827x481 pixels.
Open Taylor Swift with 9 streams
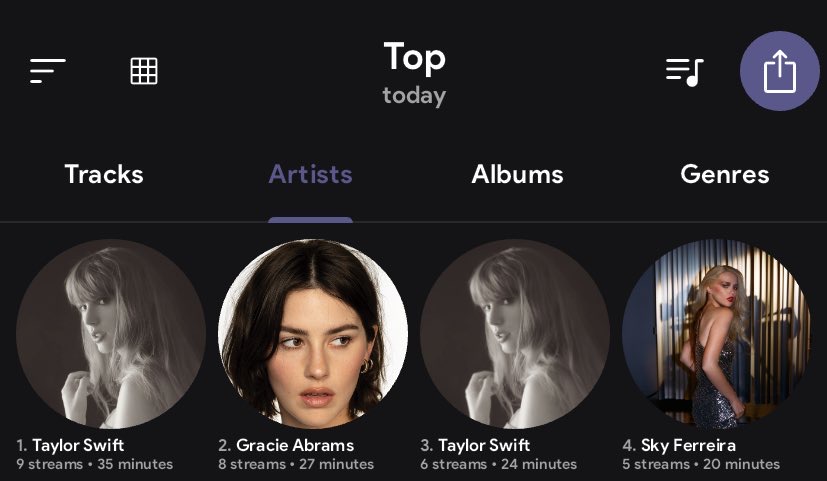111,333
